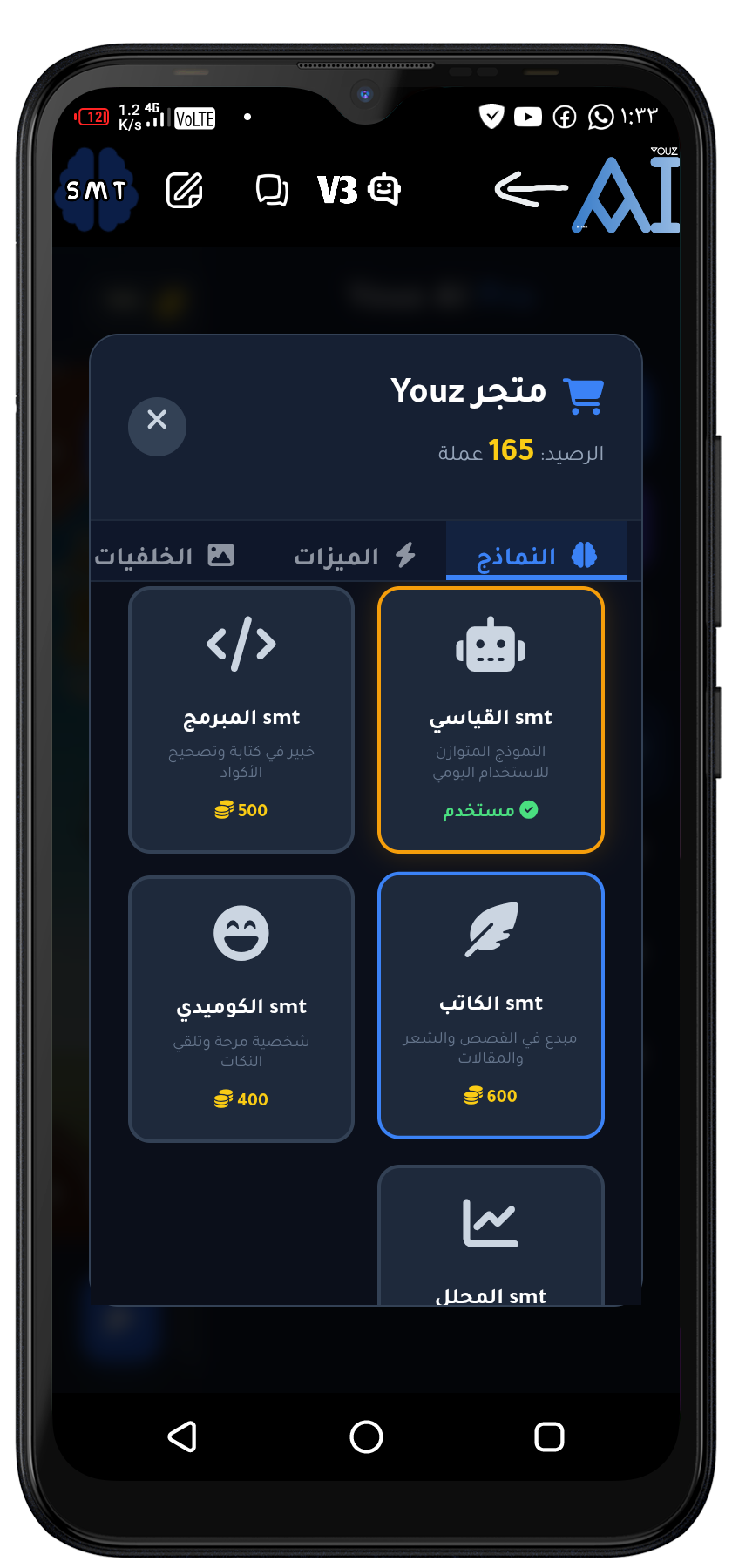Switch to the الميزات tab
This screenshot has height=1568, width=732.
tap(357, 553)
